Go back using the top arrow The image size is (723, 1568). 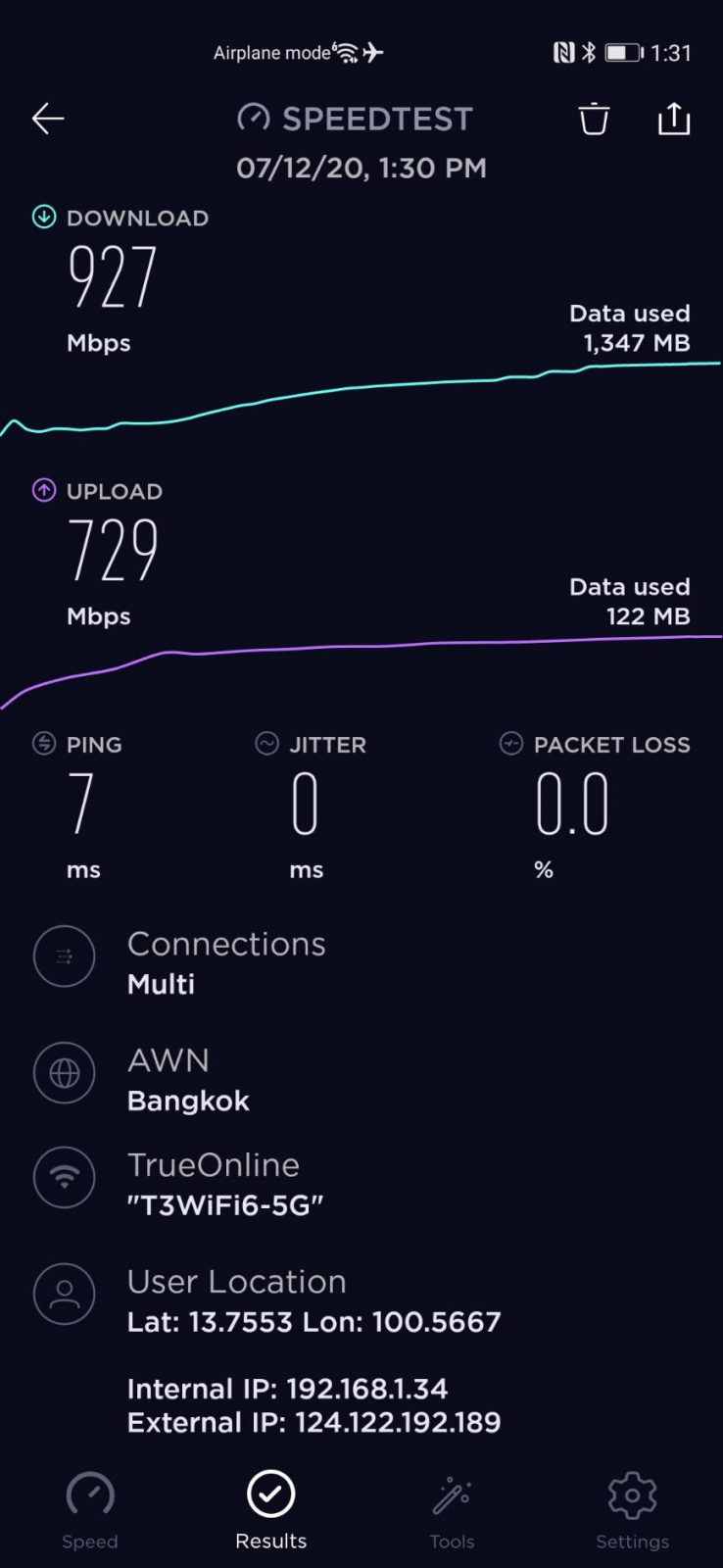point(48,119)
